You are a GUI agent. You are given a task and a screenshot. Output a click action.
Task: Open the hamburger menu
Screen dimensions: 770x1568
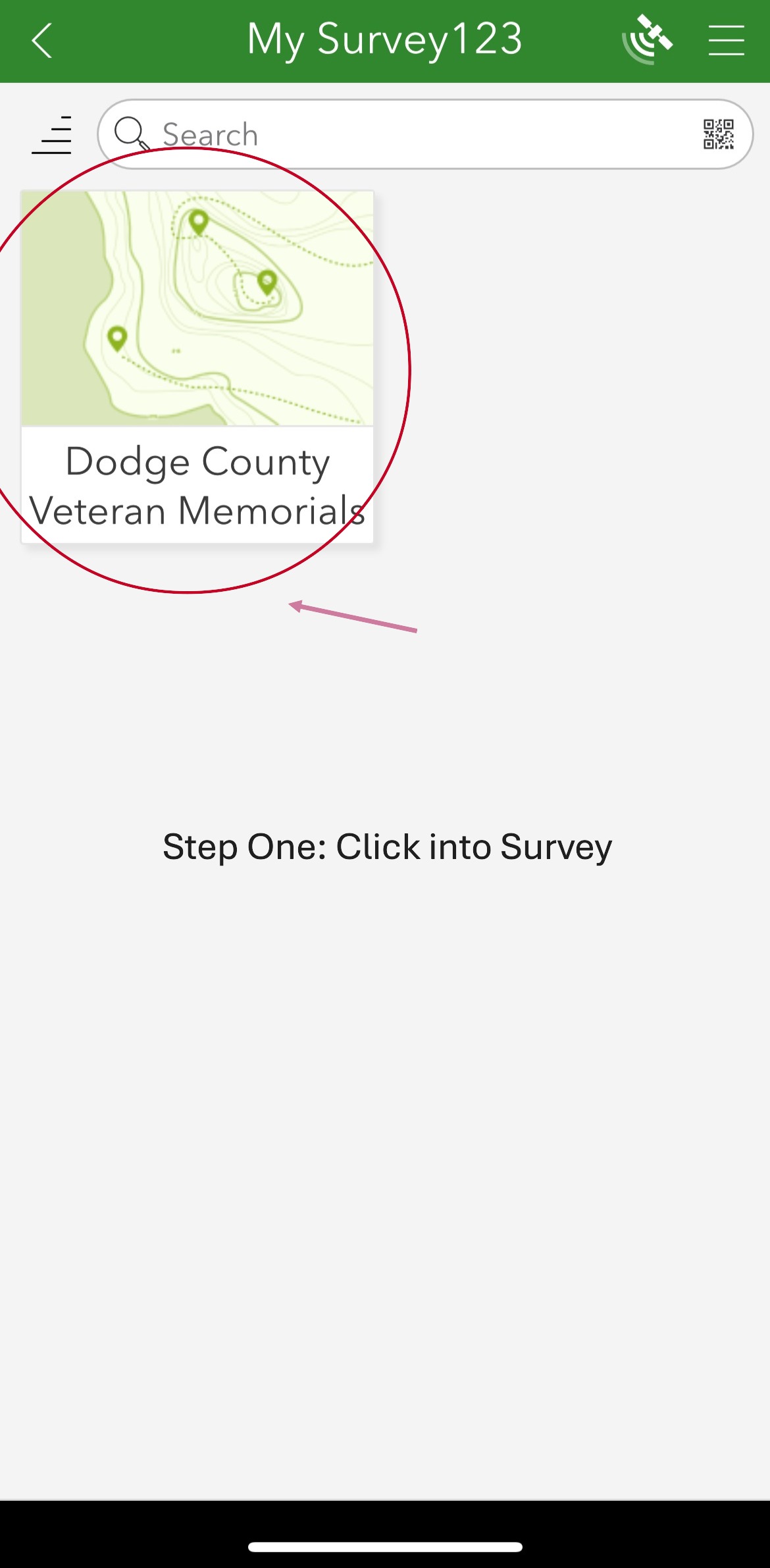(726, 41)
